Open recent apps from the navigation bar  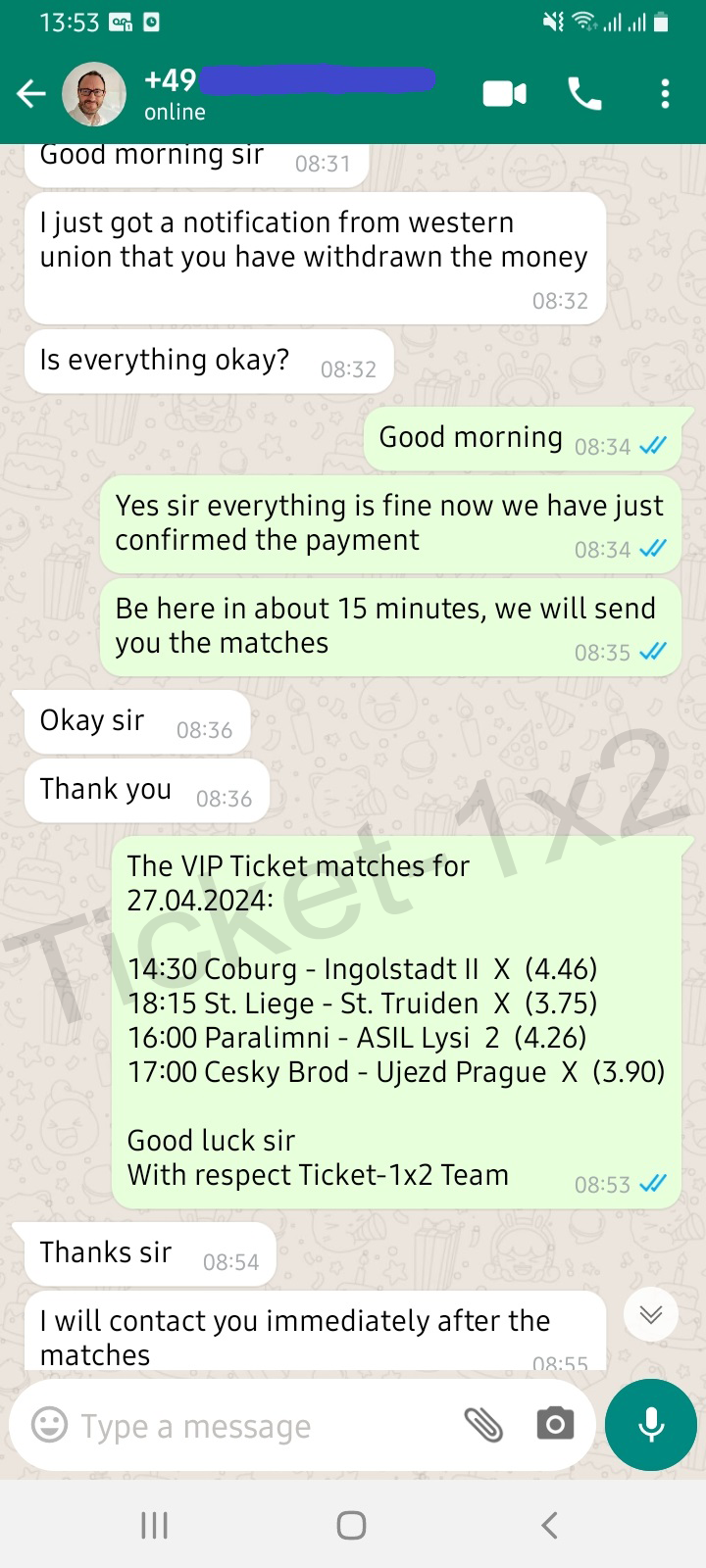coord(155,1525)
